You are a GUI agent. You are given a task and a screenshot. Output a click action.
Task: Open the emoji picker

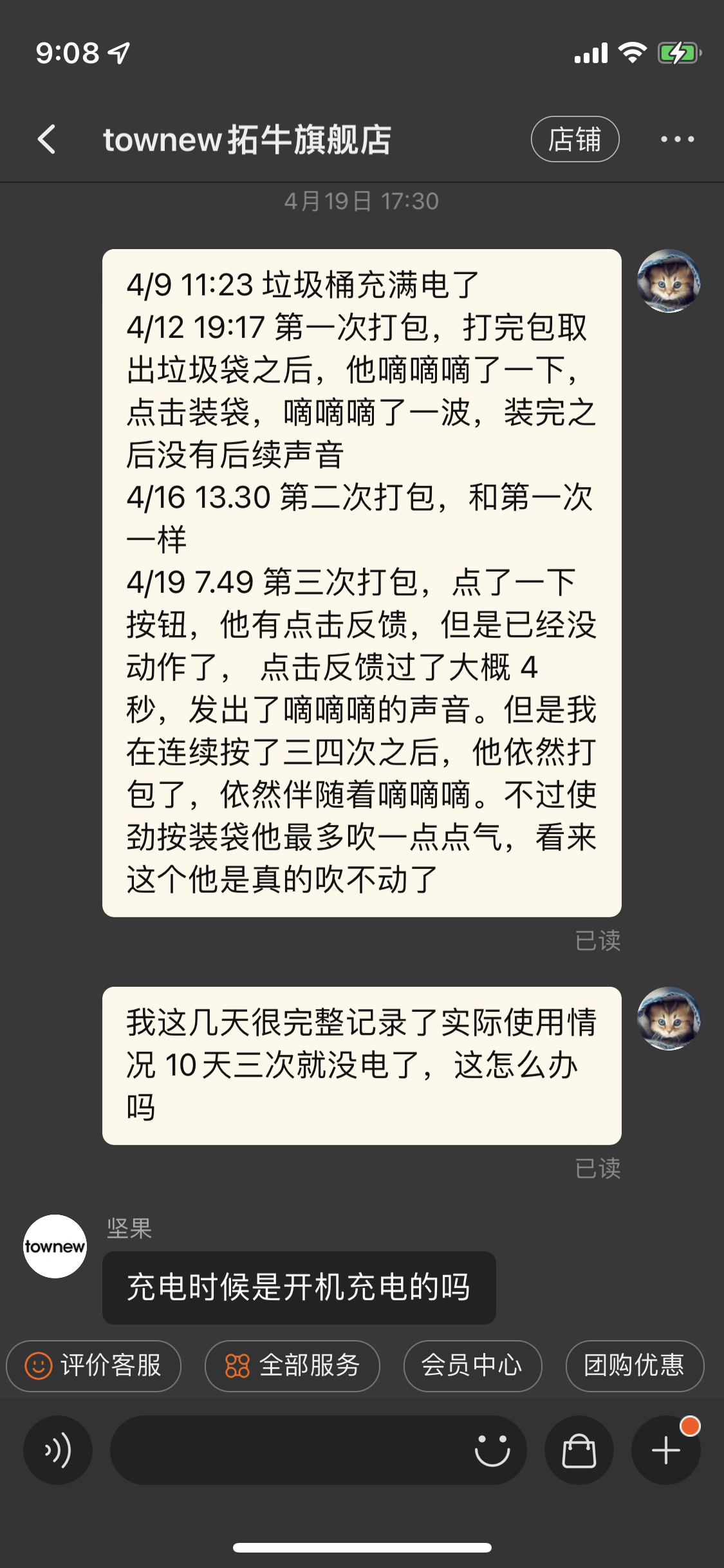[x=492, y=1450]
